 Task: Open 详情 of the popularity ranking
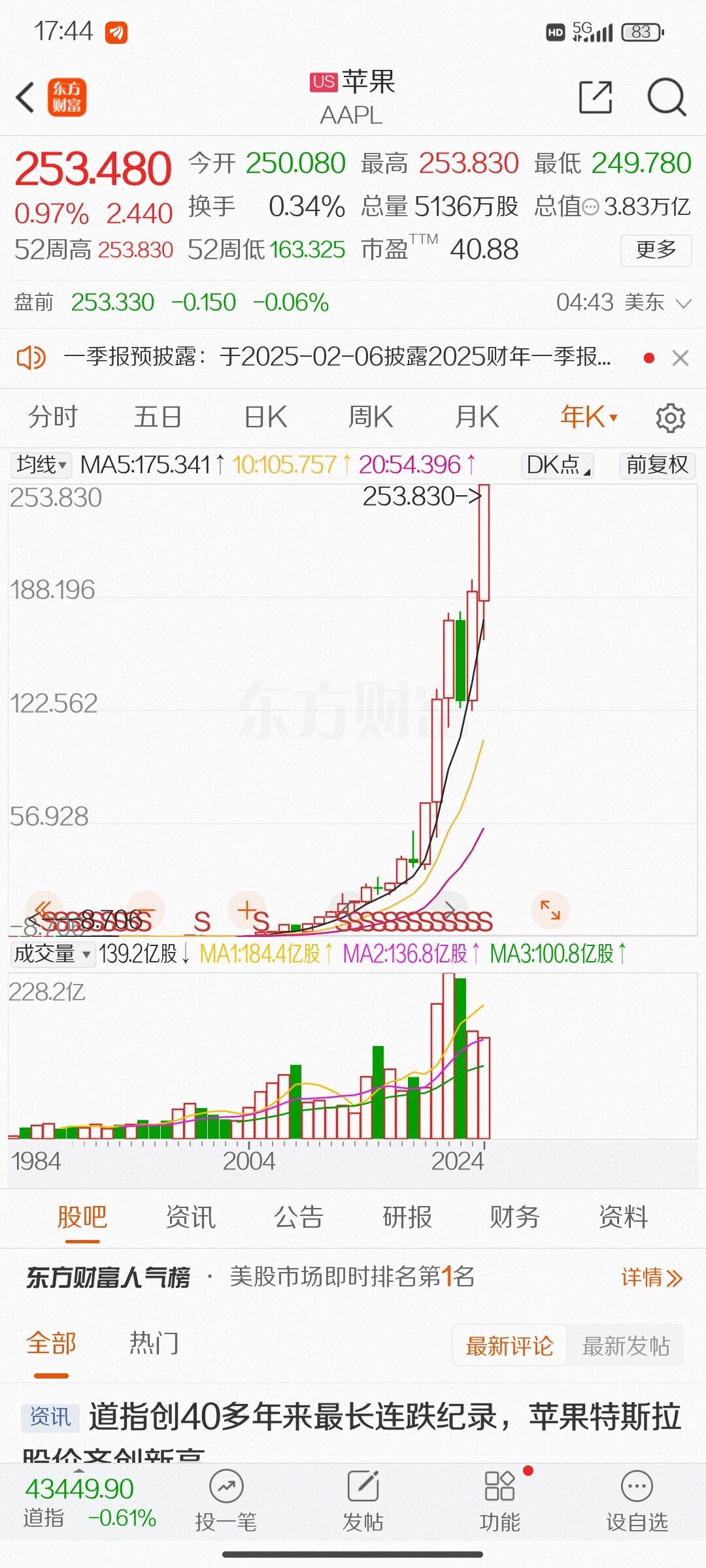pos(651,1277)
